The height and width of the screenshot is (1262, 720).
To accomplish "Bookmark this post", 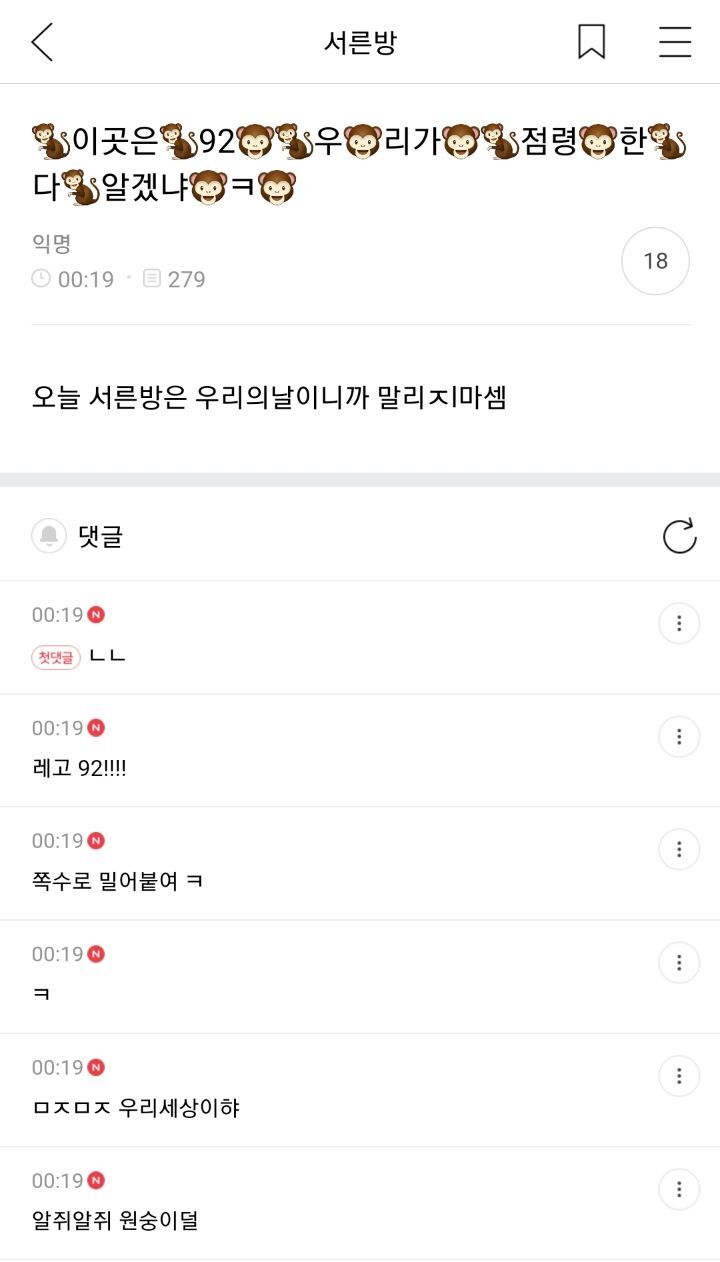I will coord(591,42).
